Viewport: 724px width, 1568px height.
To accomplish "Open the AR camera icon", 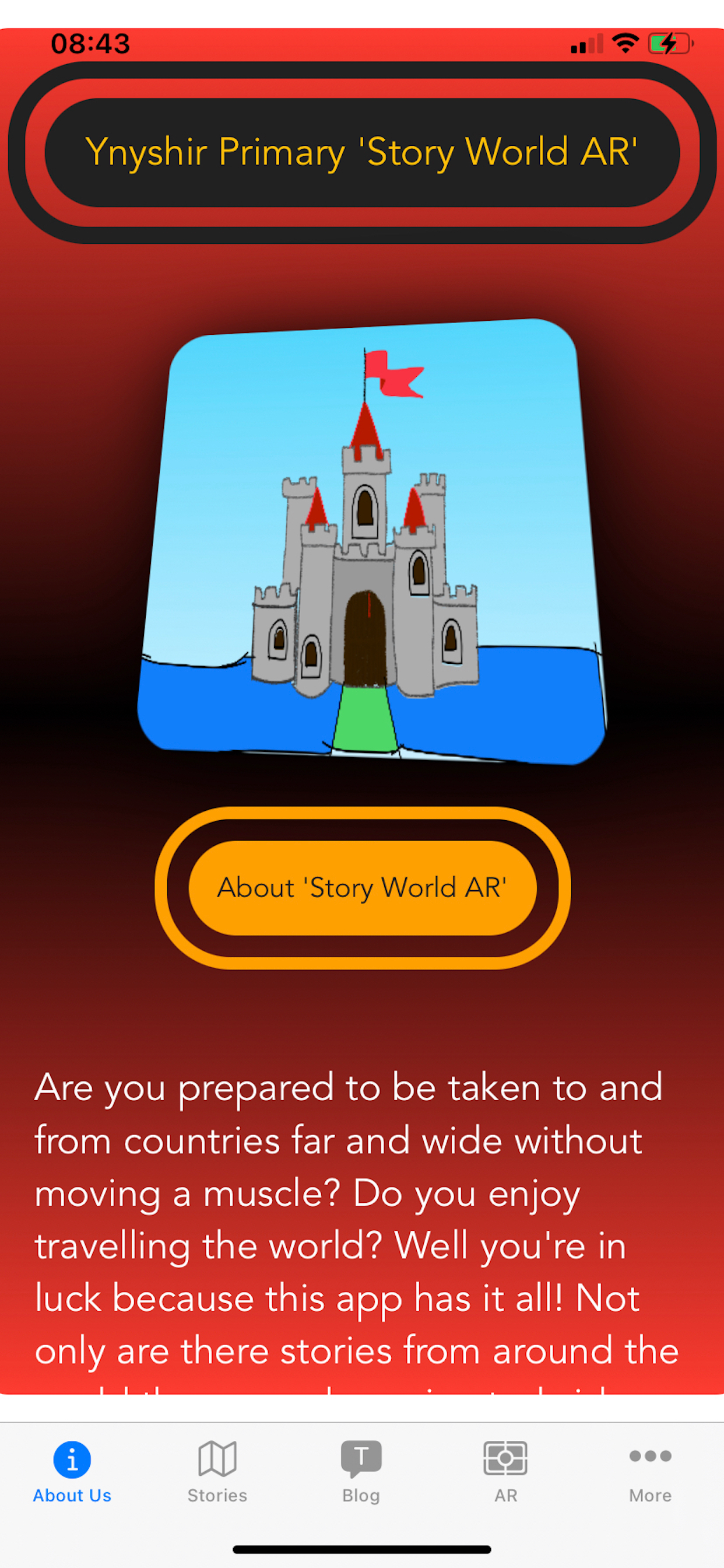I will 505,1457.
